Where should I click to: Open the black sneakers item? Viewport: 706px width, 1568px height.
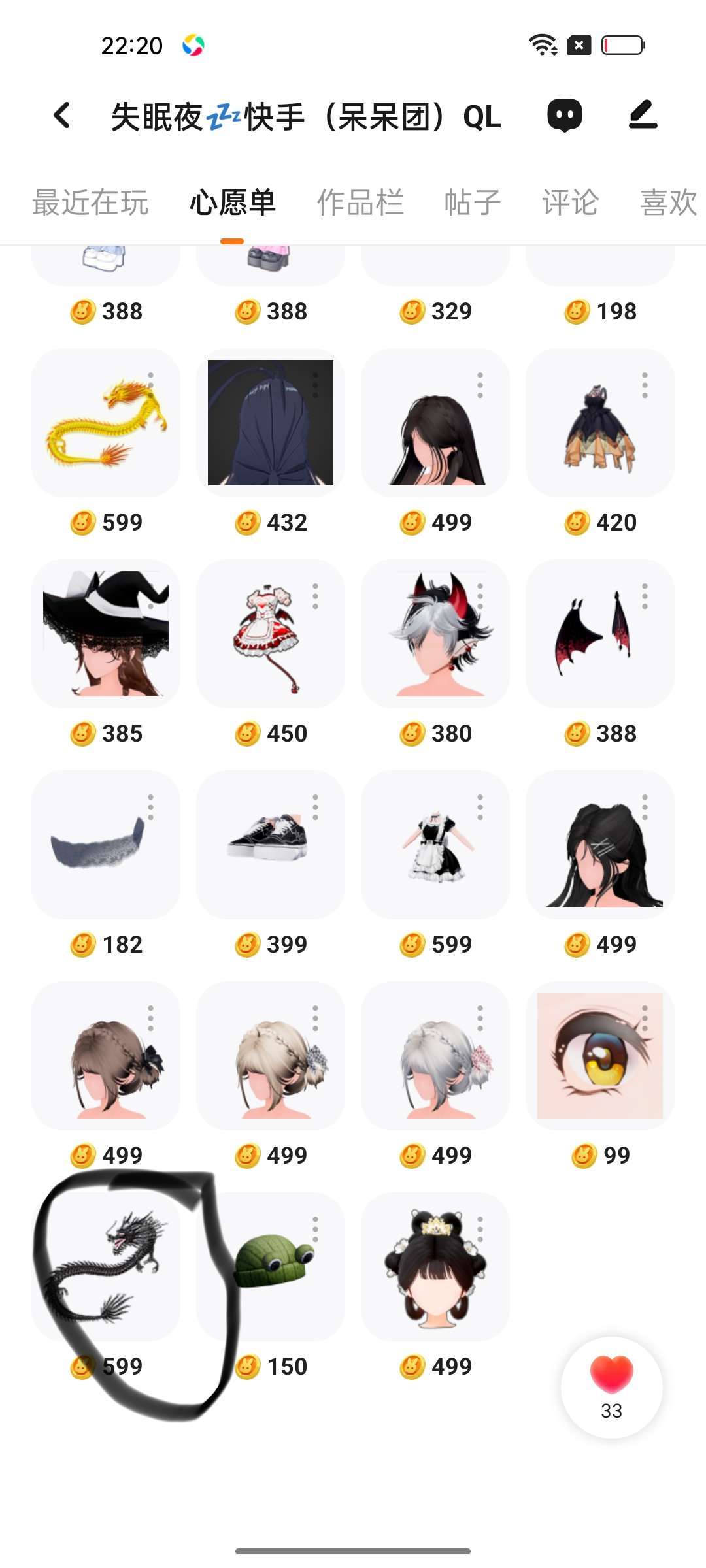271,845
